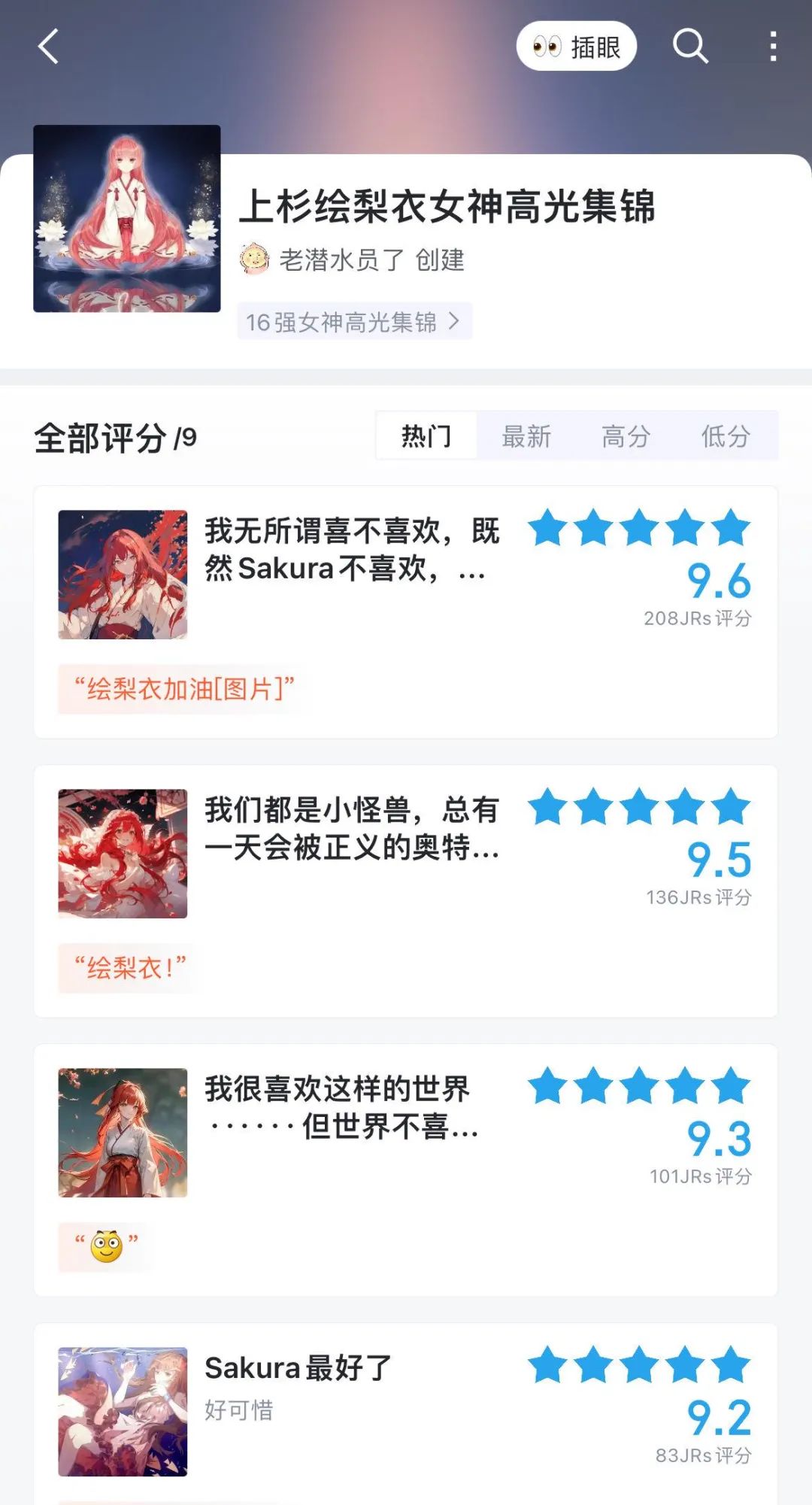Viewport: 812px width, 1505px height.
Task: View the comment “绘梨衣!”
Action: [x=129, y=967]
